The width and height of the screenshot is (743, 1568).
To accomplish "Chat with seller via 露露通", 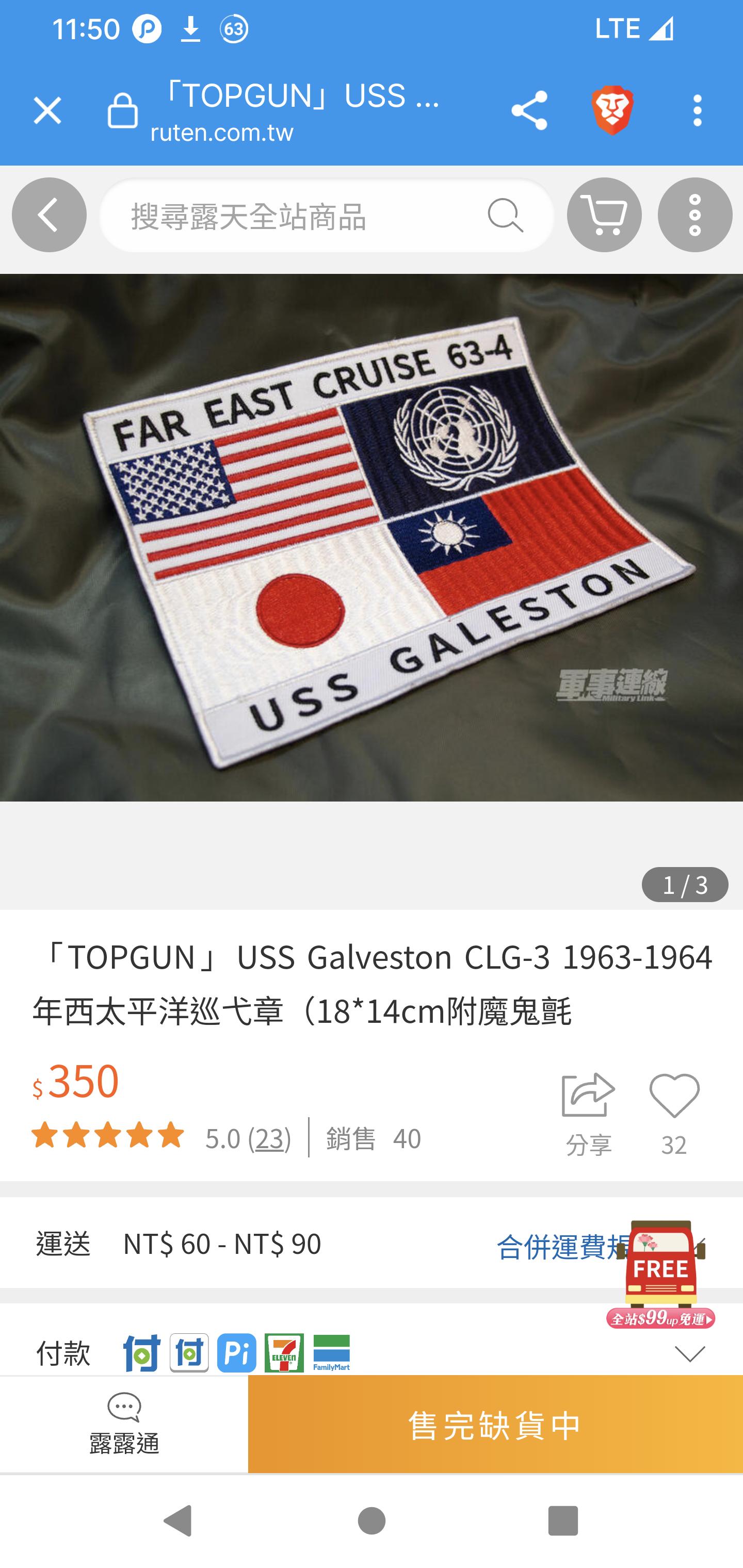I will [124, 1423].
